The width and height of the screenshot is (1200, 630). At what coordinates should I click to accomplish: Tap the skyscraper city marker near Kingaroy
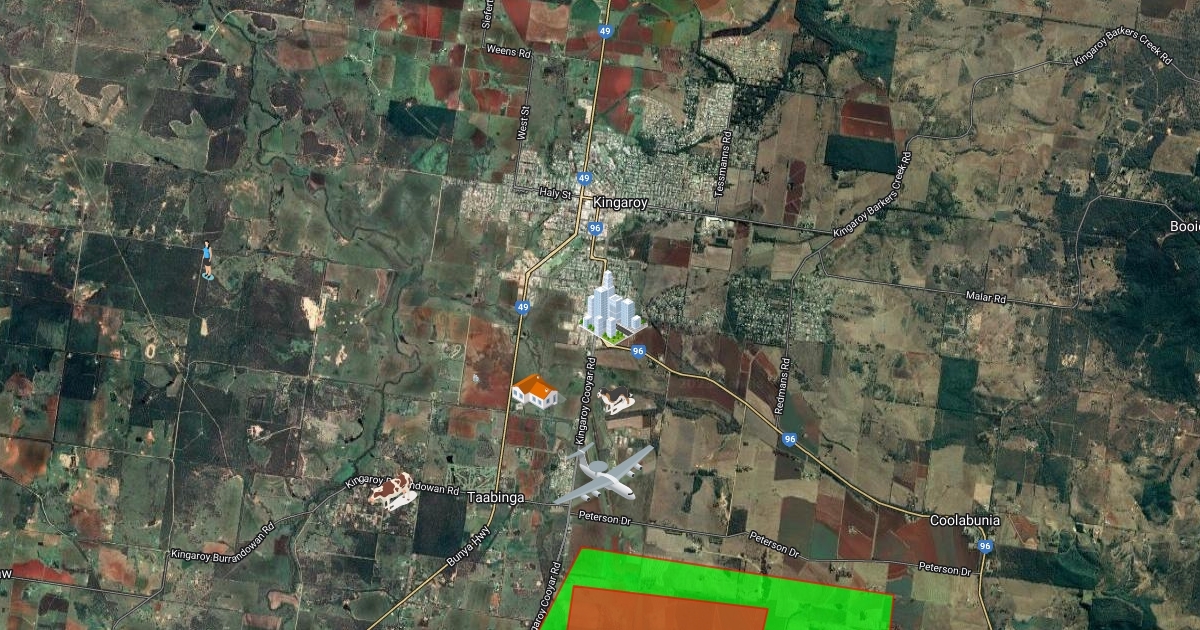click(x=612, y=305)
